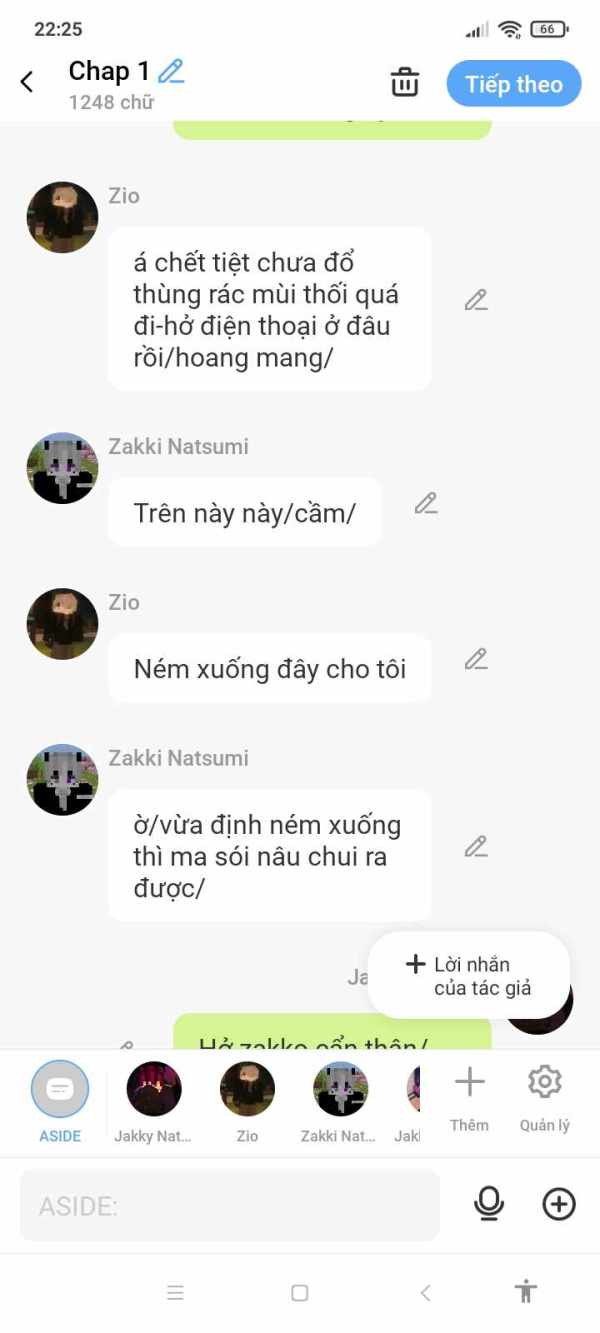Open recent apps in the navigation bar

tap(175, 1293)
